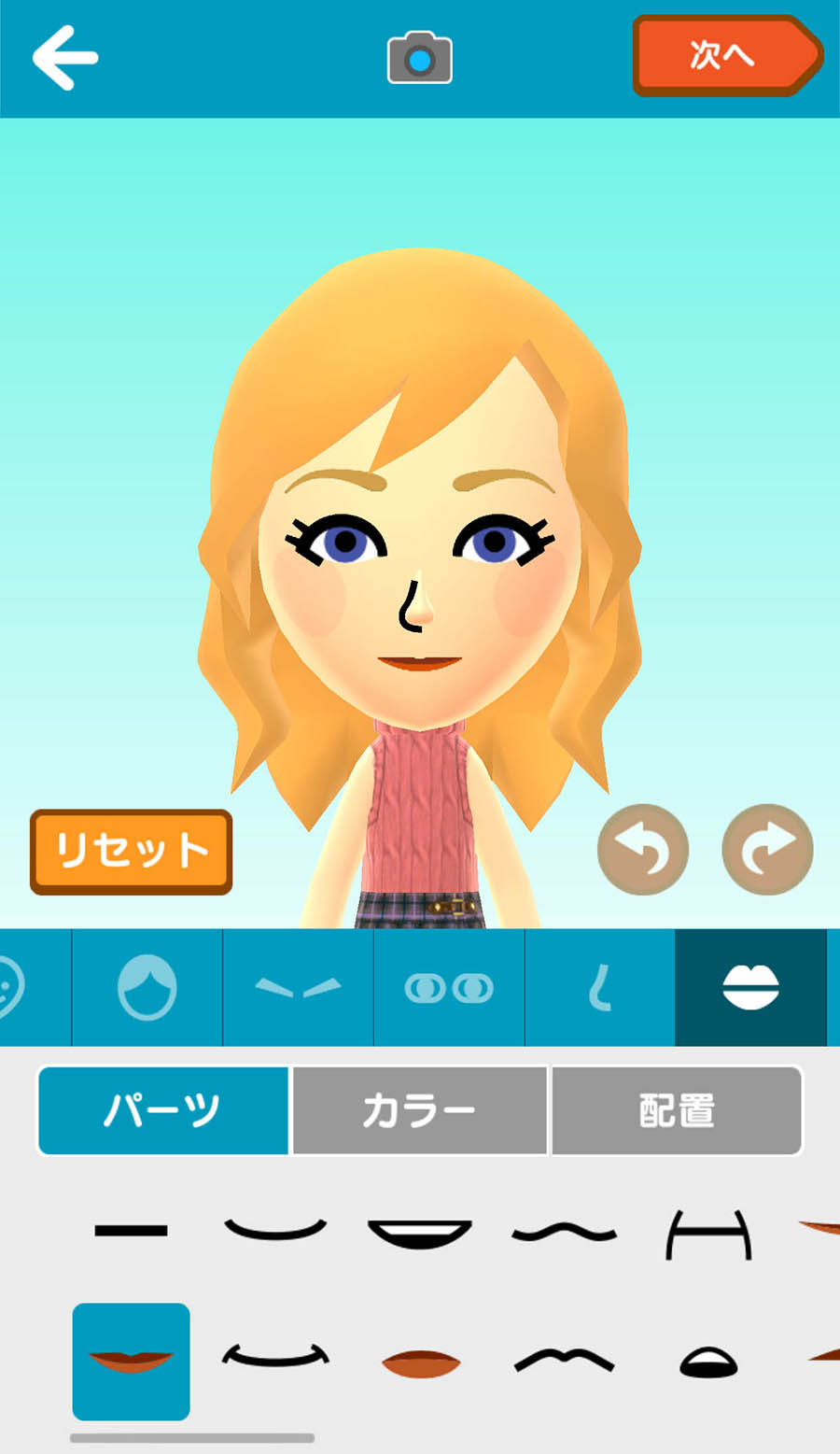Switch to the nose category

tap(600, 987)
